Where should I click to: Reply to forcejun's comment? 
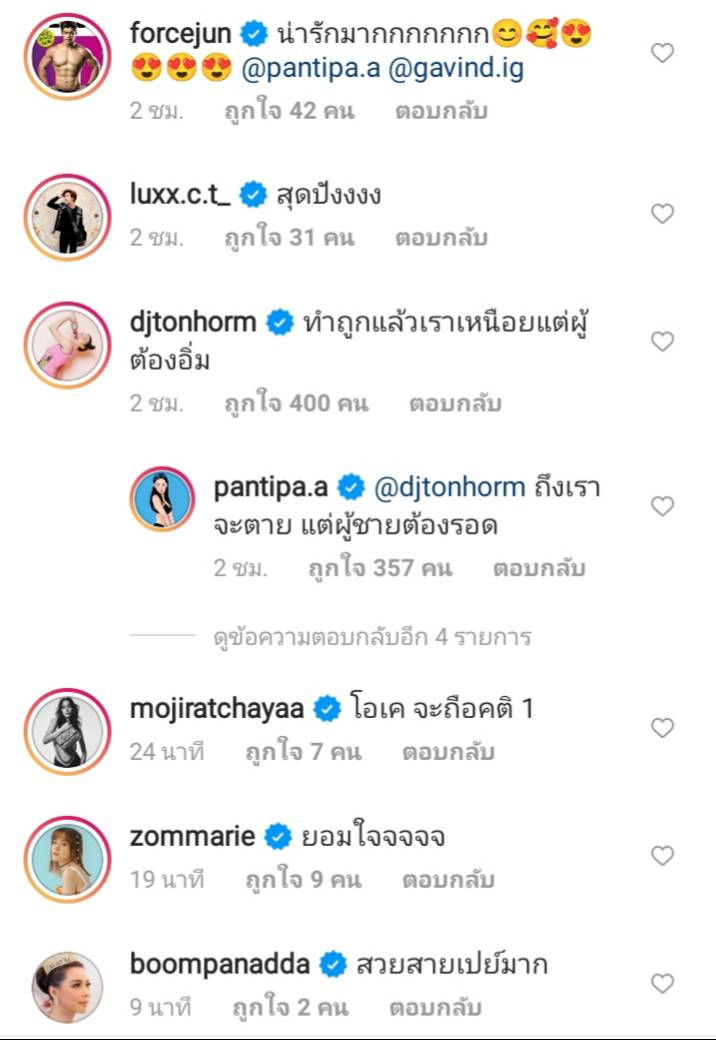[x=440, y=111]
